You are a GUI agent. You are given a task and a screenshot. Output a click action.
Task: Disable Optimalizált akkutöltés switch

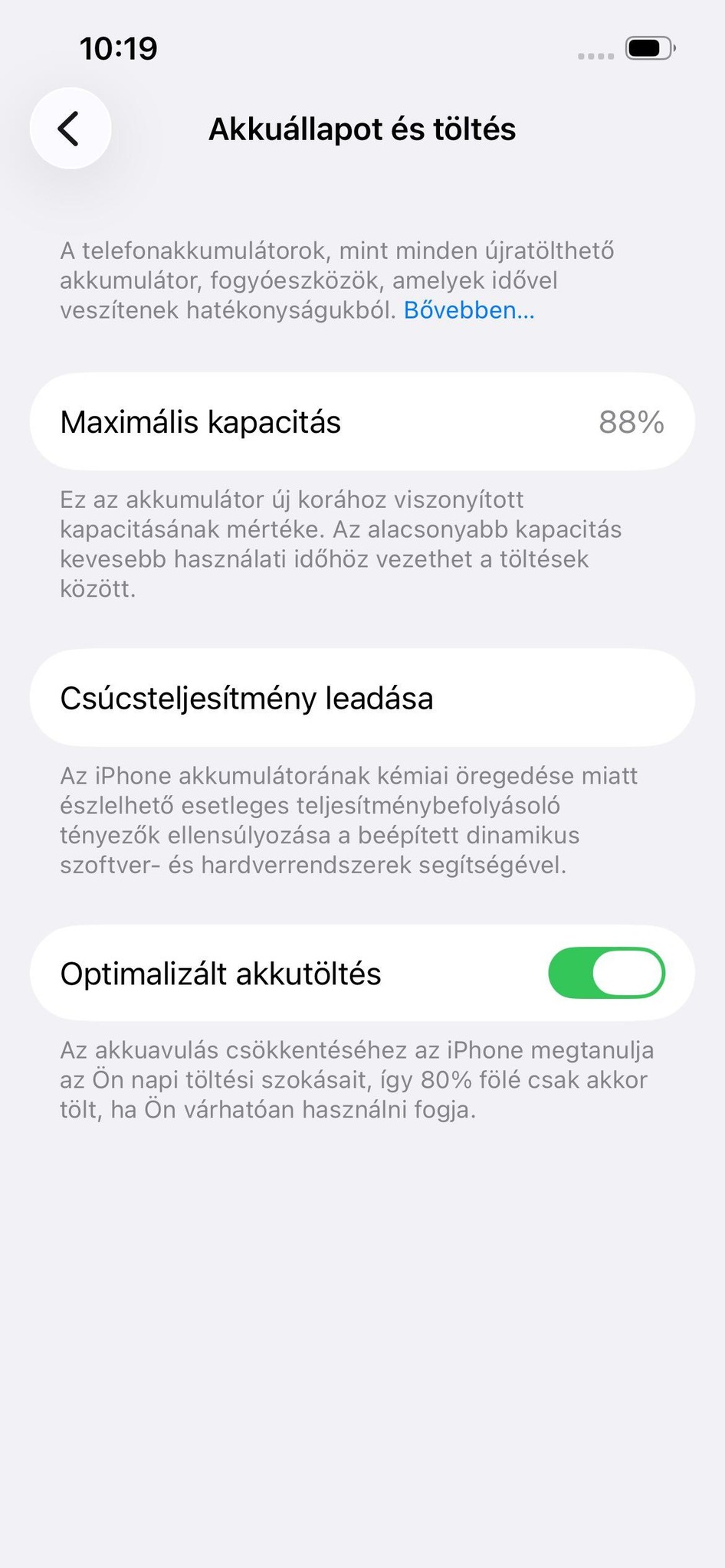(606, 973)
